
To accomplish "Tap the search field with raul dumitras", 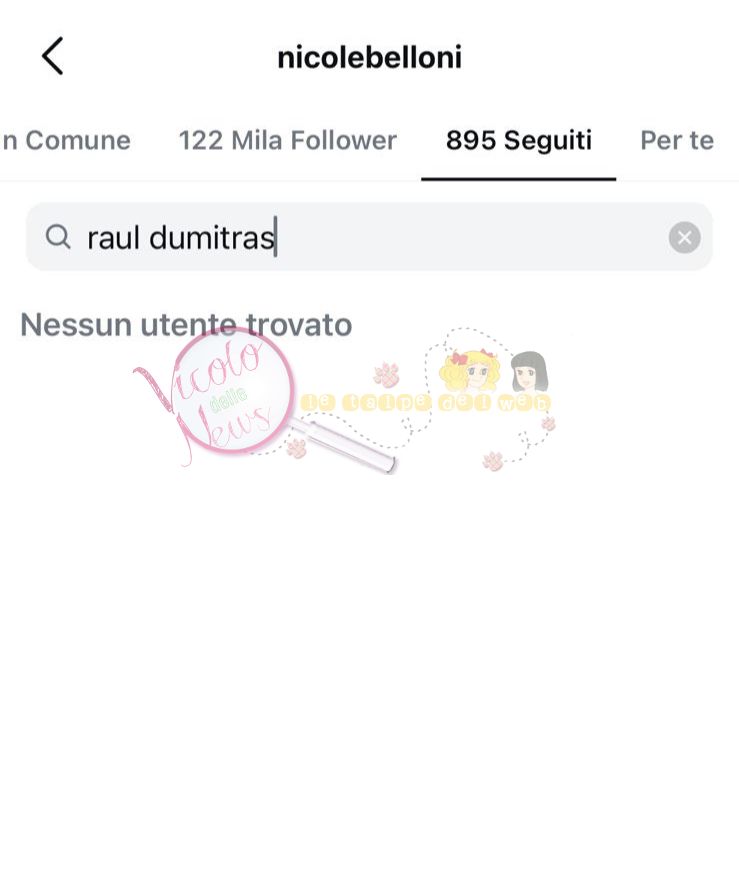I will point(360,238).
